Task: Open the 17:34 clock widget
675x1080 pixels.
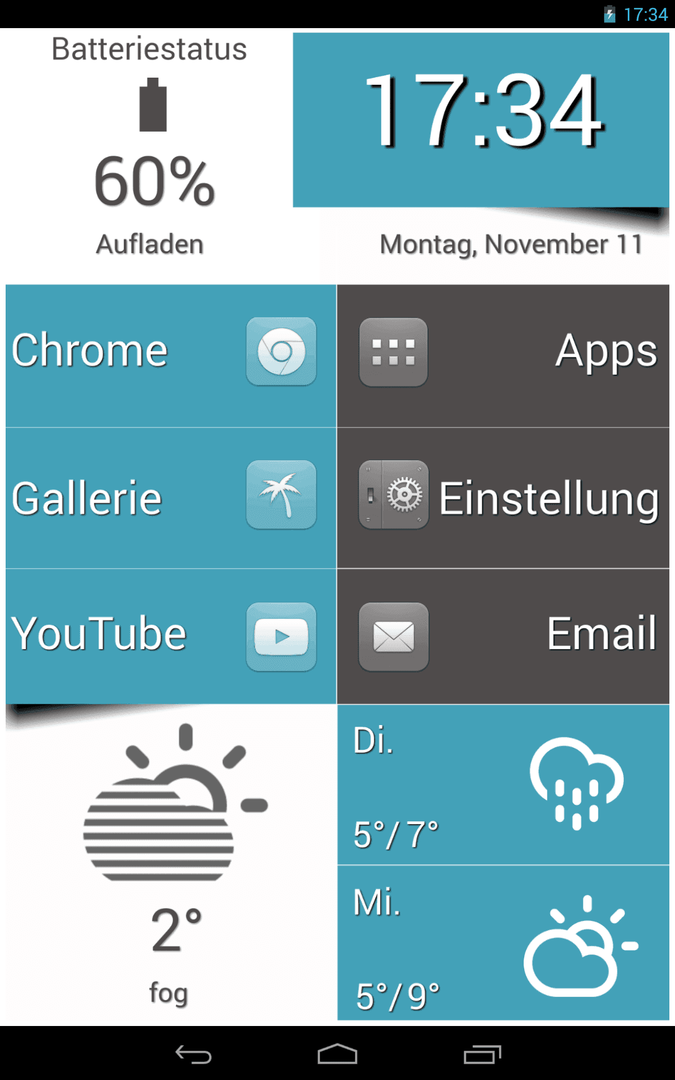Action: [x=481, y=119]
